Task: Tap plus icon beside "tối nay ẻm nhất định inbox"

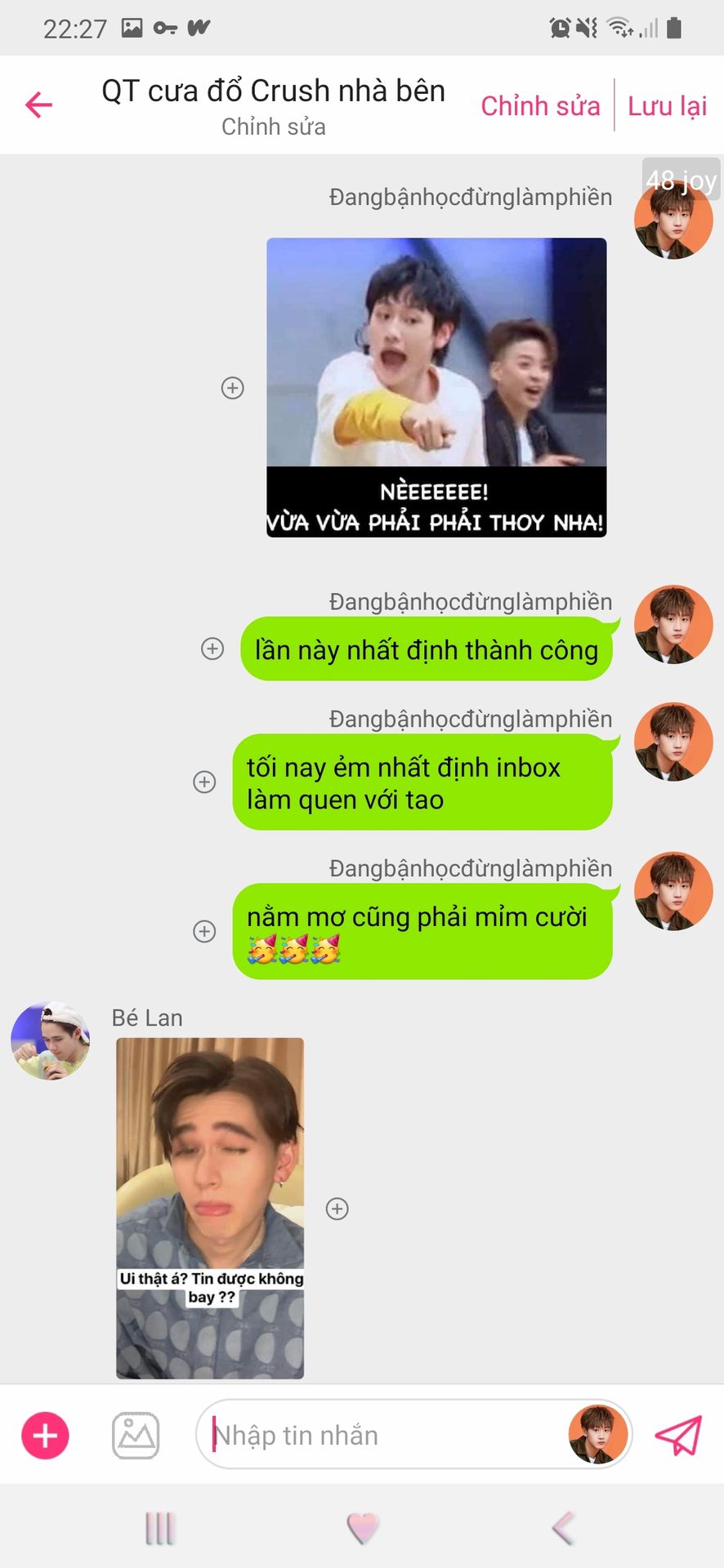Action: [204, 782]
